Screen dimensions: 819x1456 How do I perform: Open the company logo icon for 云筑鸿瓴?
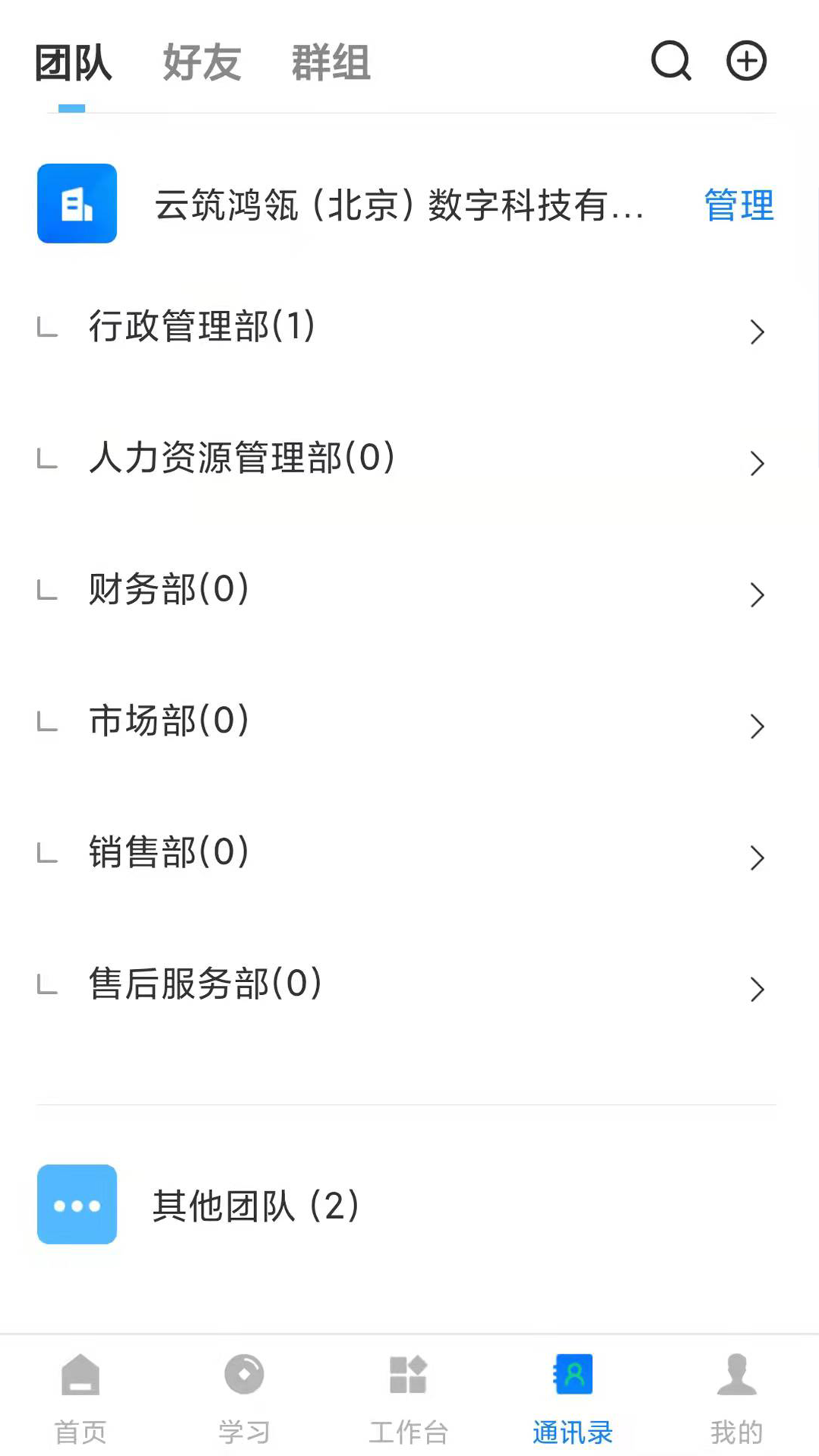tap(77, 203)
